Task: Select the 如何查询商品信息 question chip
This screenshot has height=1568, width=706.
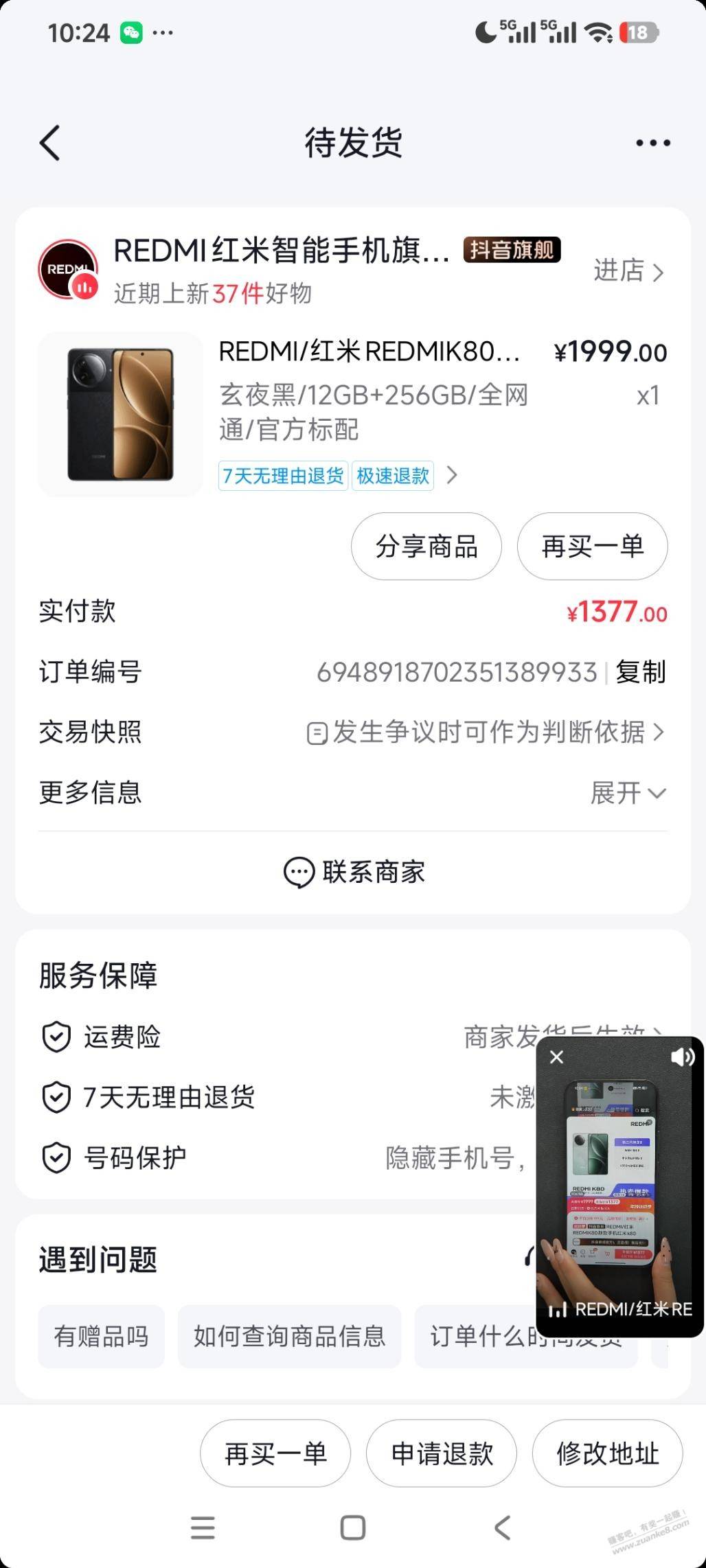Action: pos(289,1337)
